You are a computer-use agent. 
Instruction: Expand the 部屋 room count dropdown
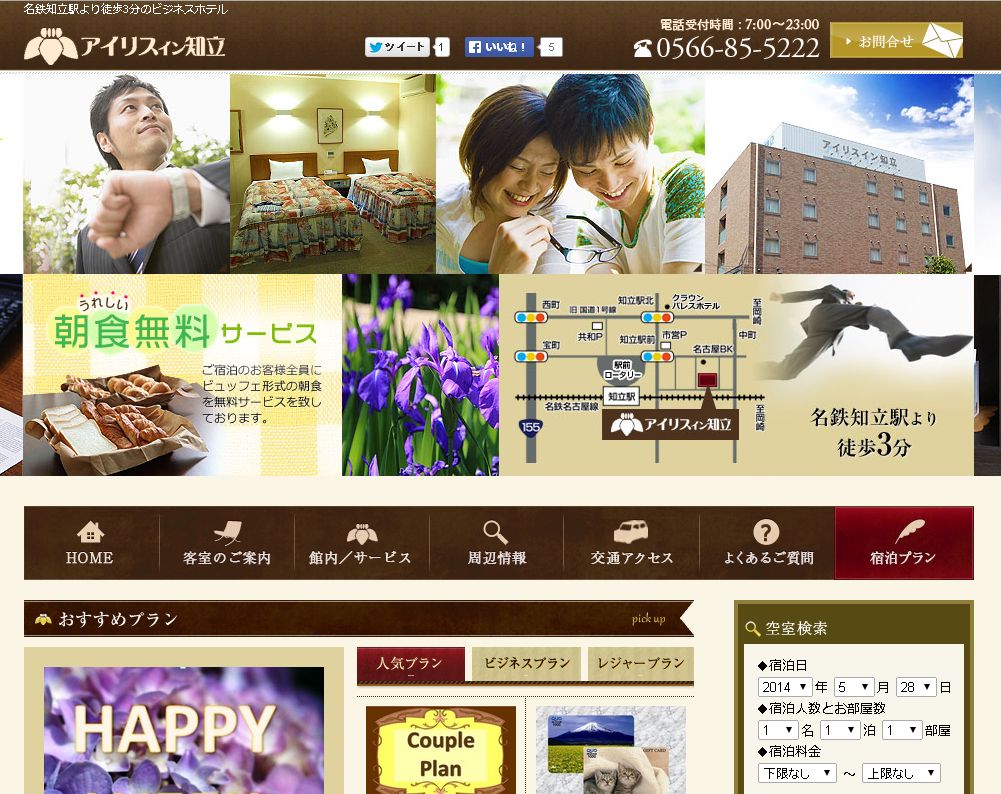coord(901,730)
